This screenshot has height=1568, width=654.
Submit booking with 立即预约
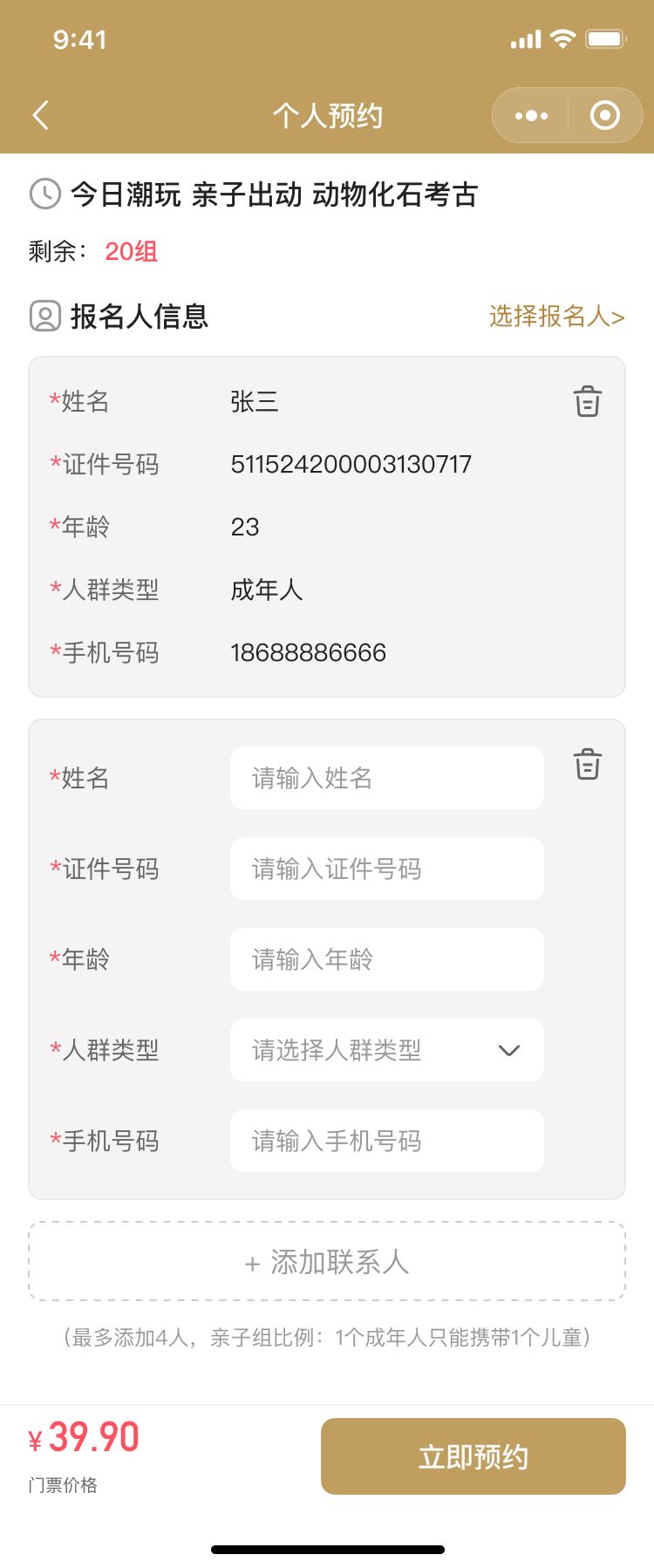(x=473, y=1456)
